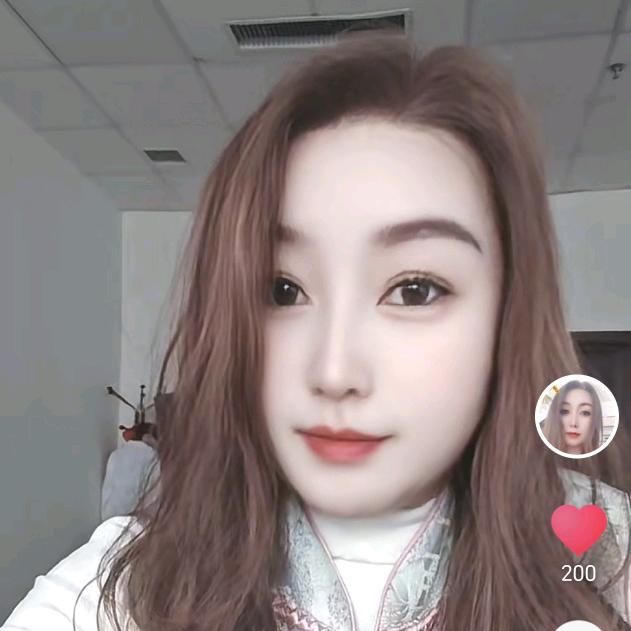Open the creator's profile avatar
This screenshot has height=631, width=631.
coord(577,416)
